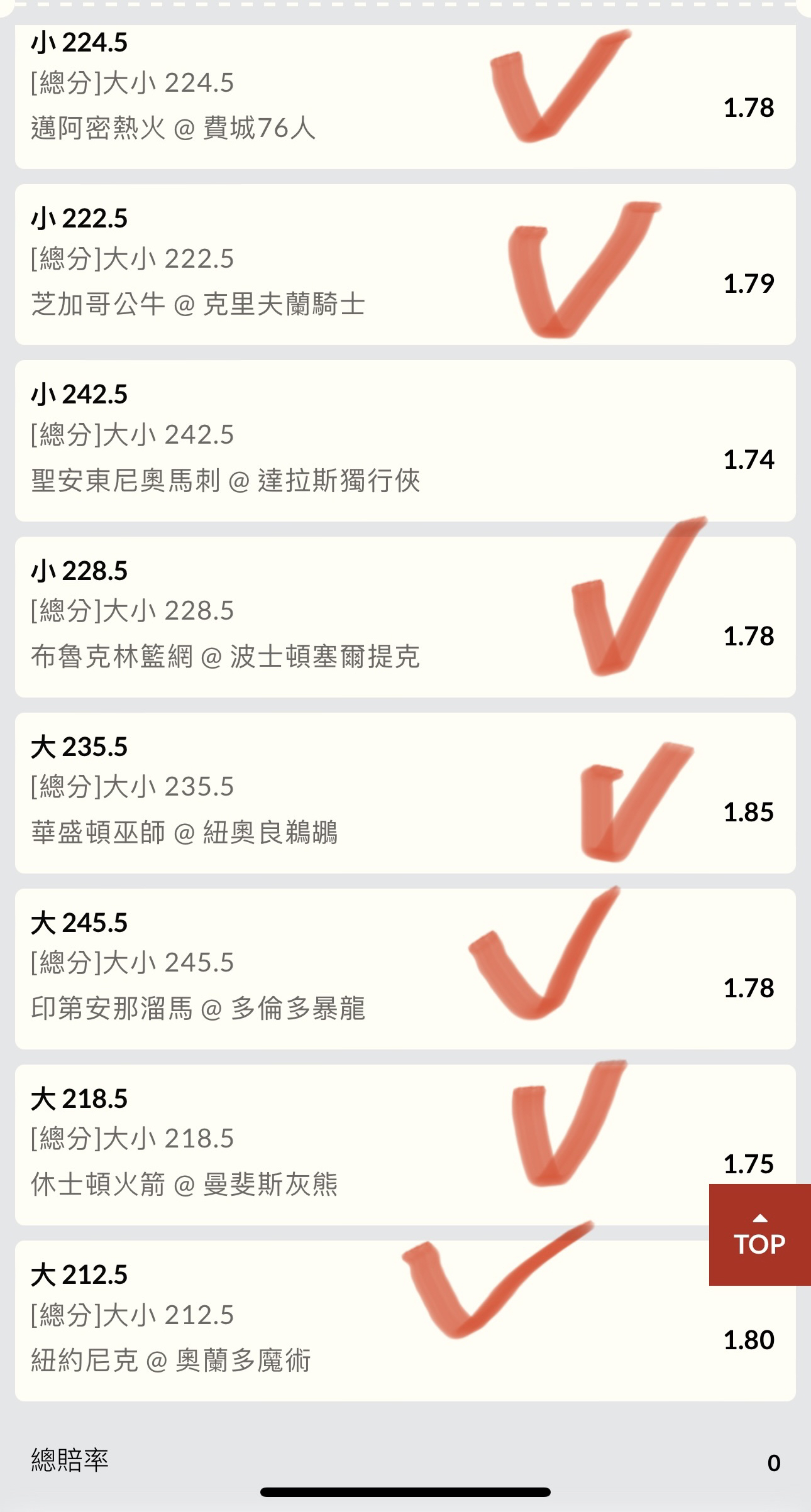Open the 休士頓火箭 @ 曼斐斯灰熊 row

[405, 1145]
